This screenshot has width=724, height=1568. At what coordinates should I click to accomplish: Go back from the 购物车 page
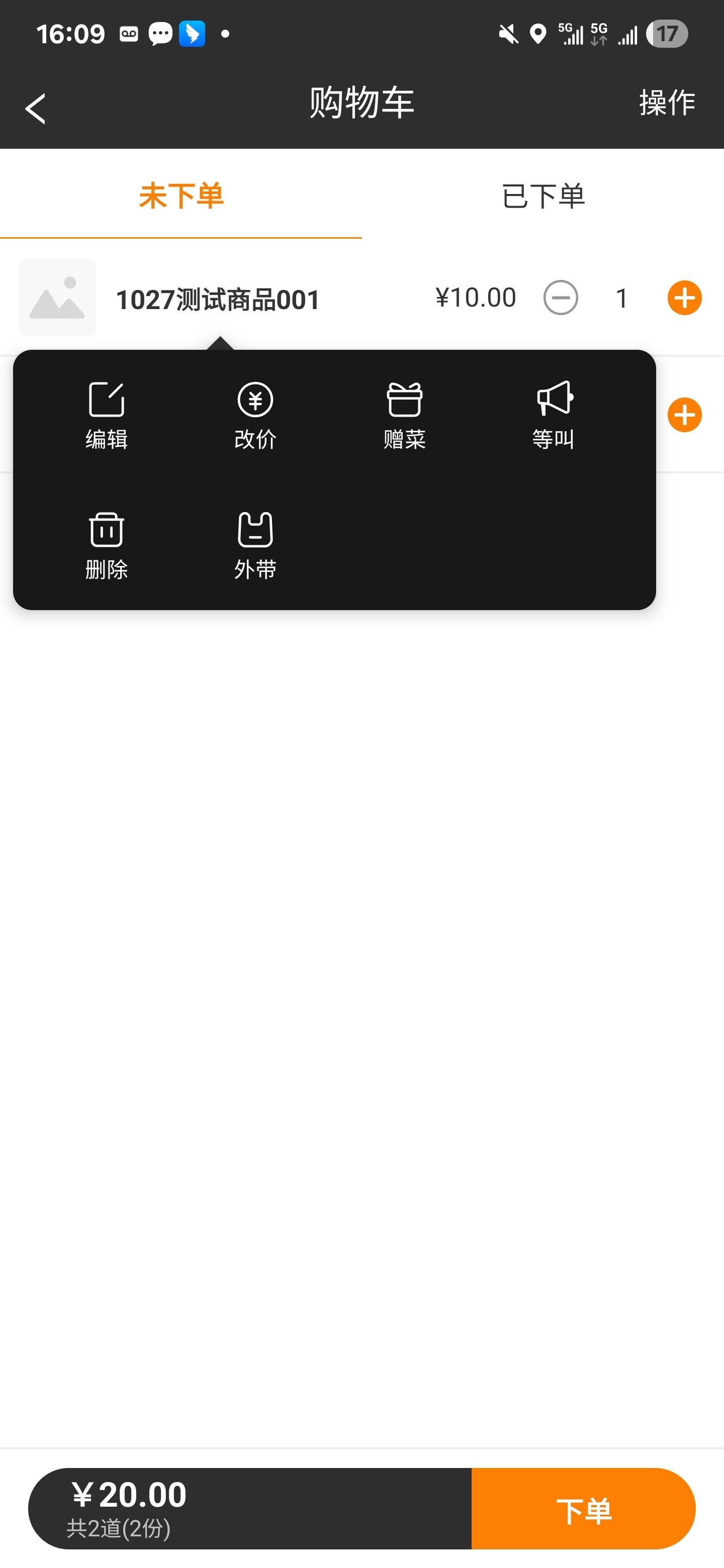[35, 109]
